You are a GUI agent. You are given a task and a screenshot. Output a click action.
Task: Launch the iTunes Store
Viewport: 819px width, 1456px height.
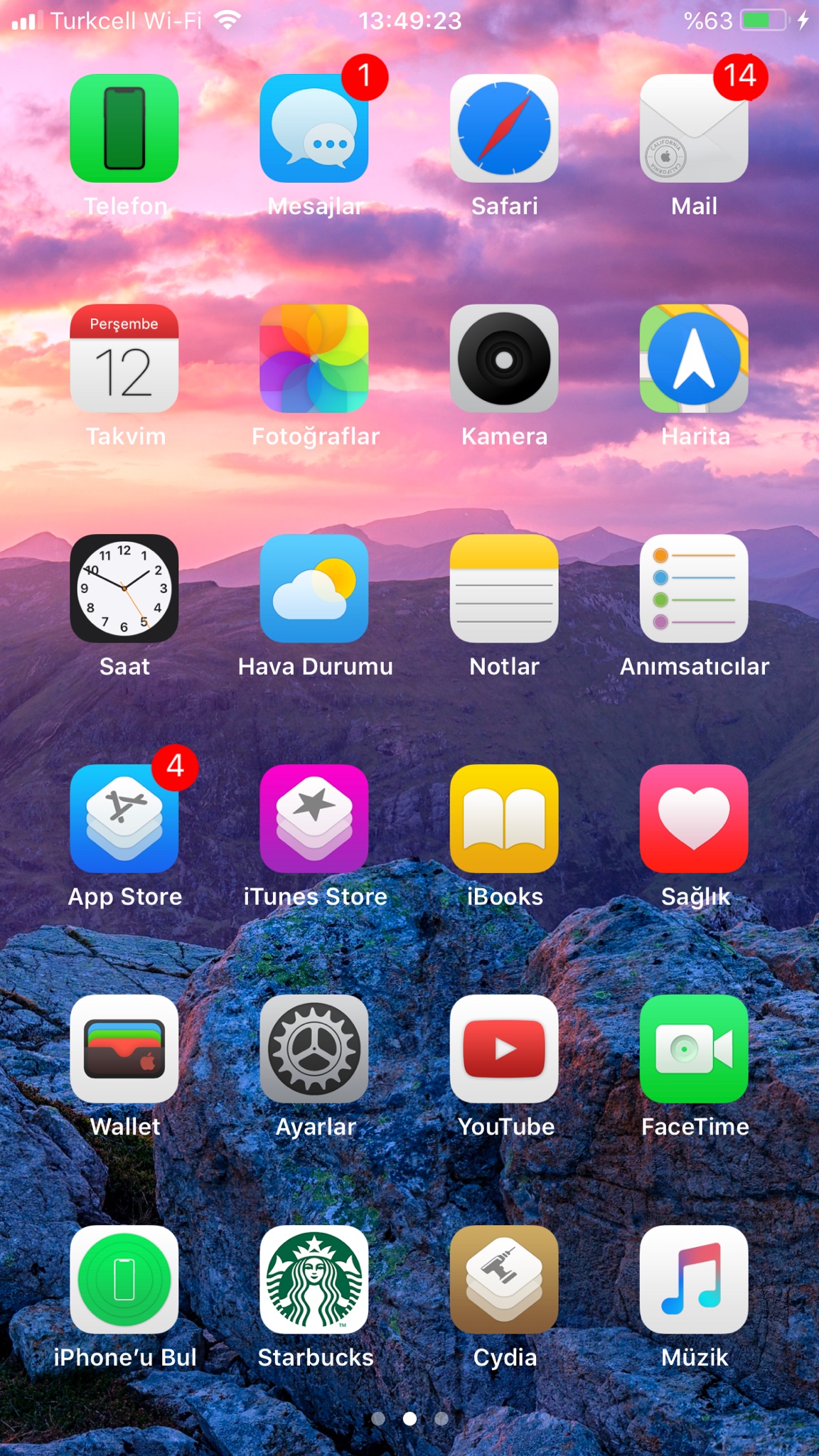coord(314,819)
